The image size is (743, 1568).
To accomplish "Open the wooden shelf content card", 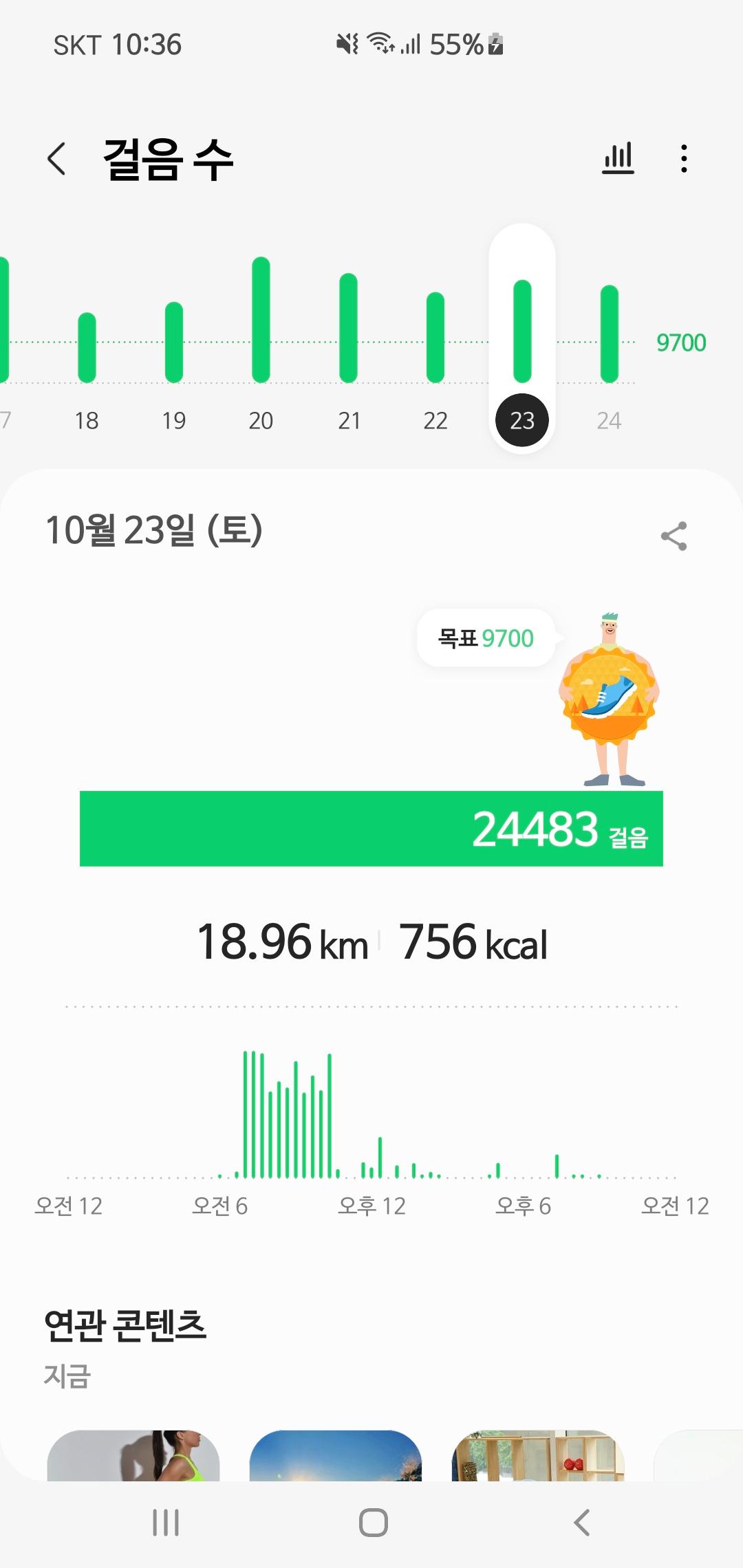I will click(x=538, y=1455).
